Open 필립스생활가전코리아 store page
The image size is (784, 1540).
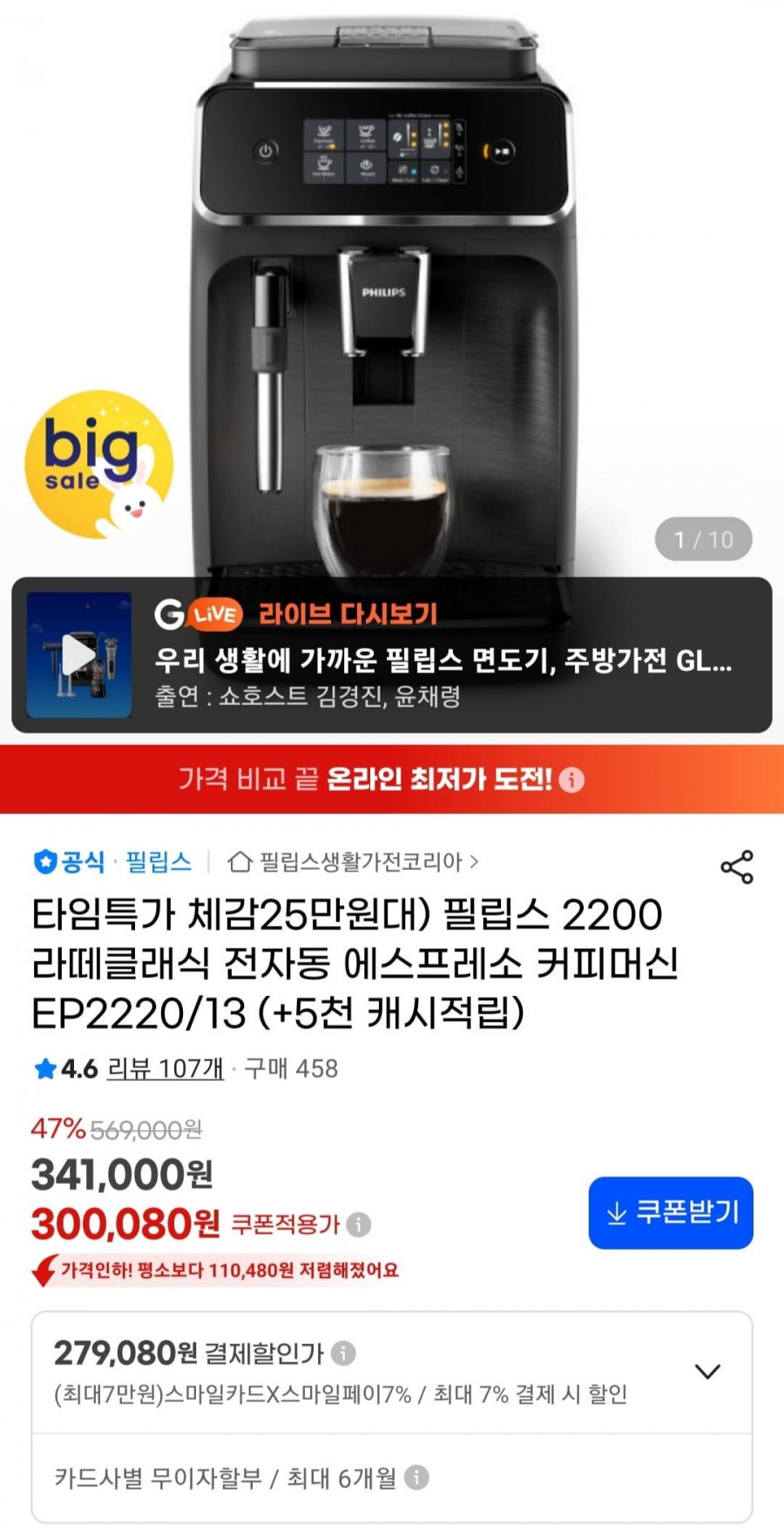(353, 862)
